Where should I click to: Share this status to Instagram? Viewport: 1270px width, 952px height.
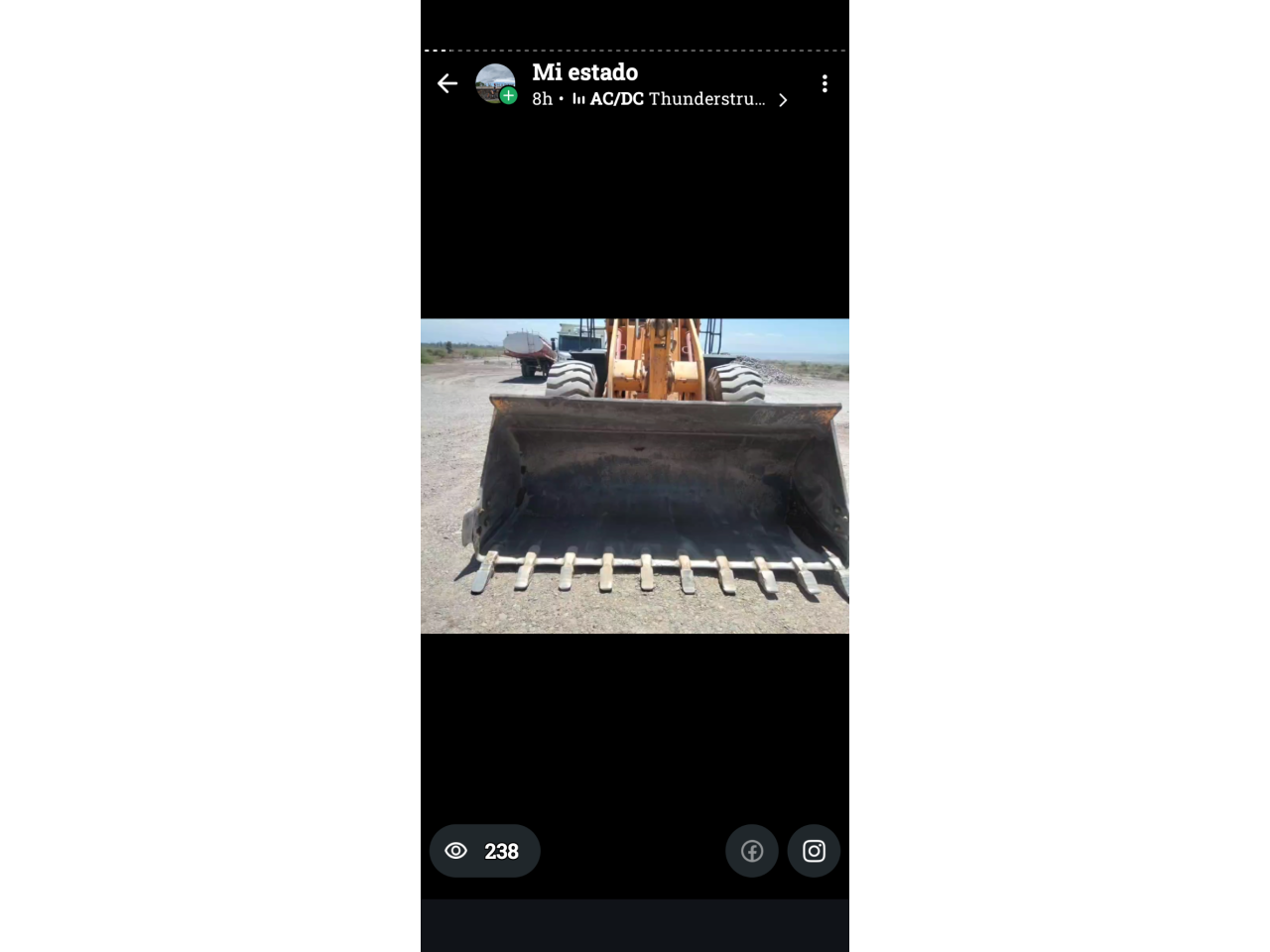point(814,851)
